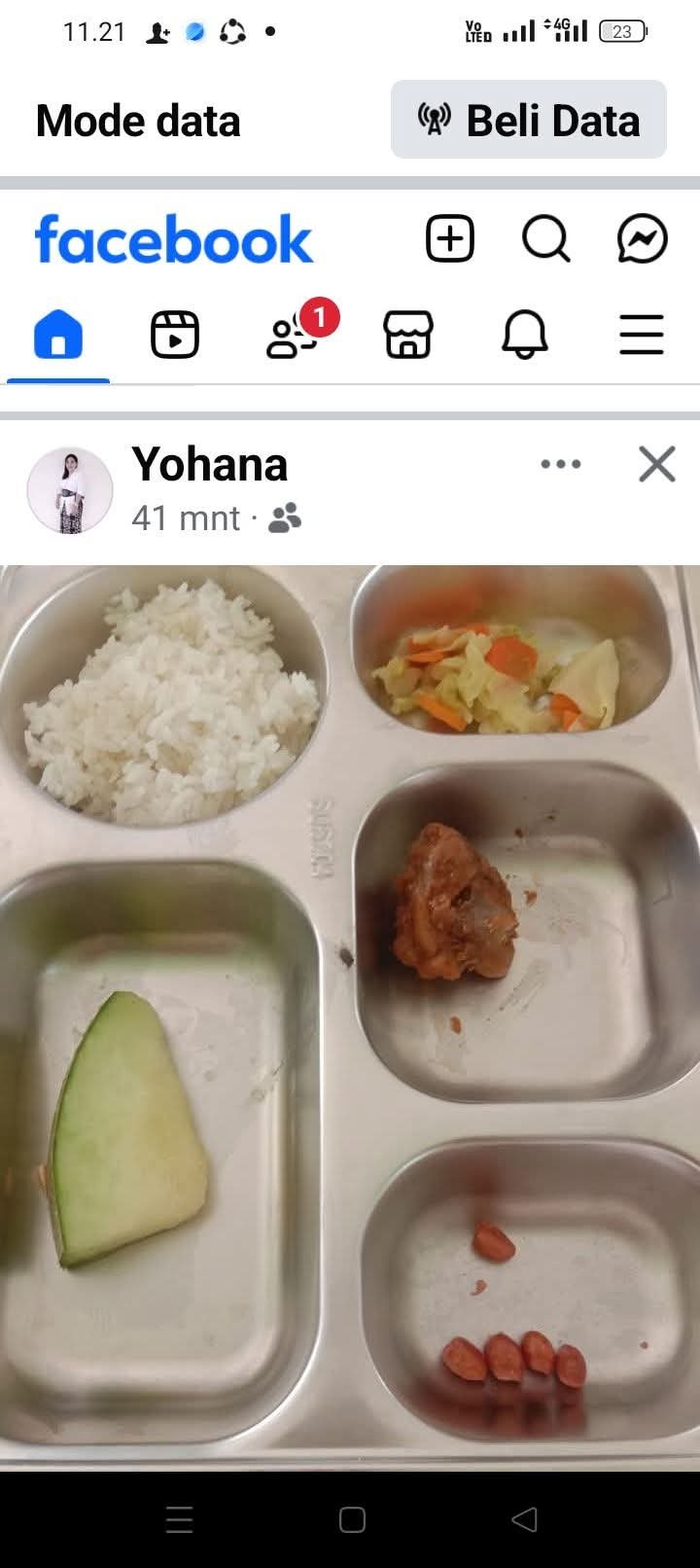Open Facebook search
700x1568 pixels.
[x=545, y=238]
